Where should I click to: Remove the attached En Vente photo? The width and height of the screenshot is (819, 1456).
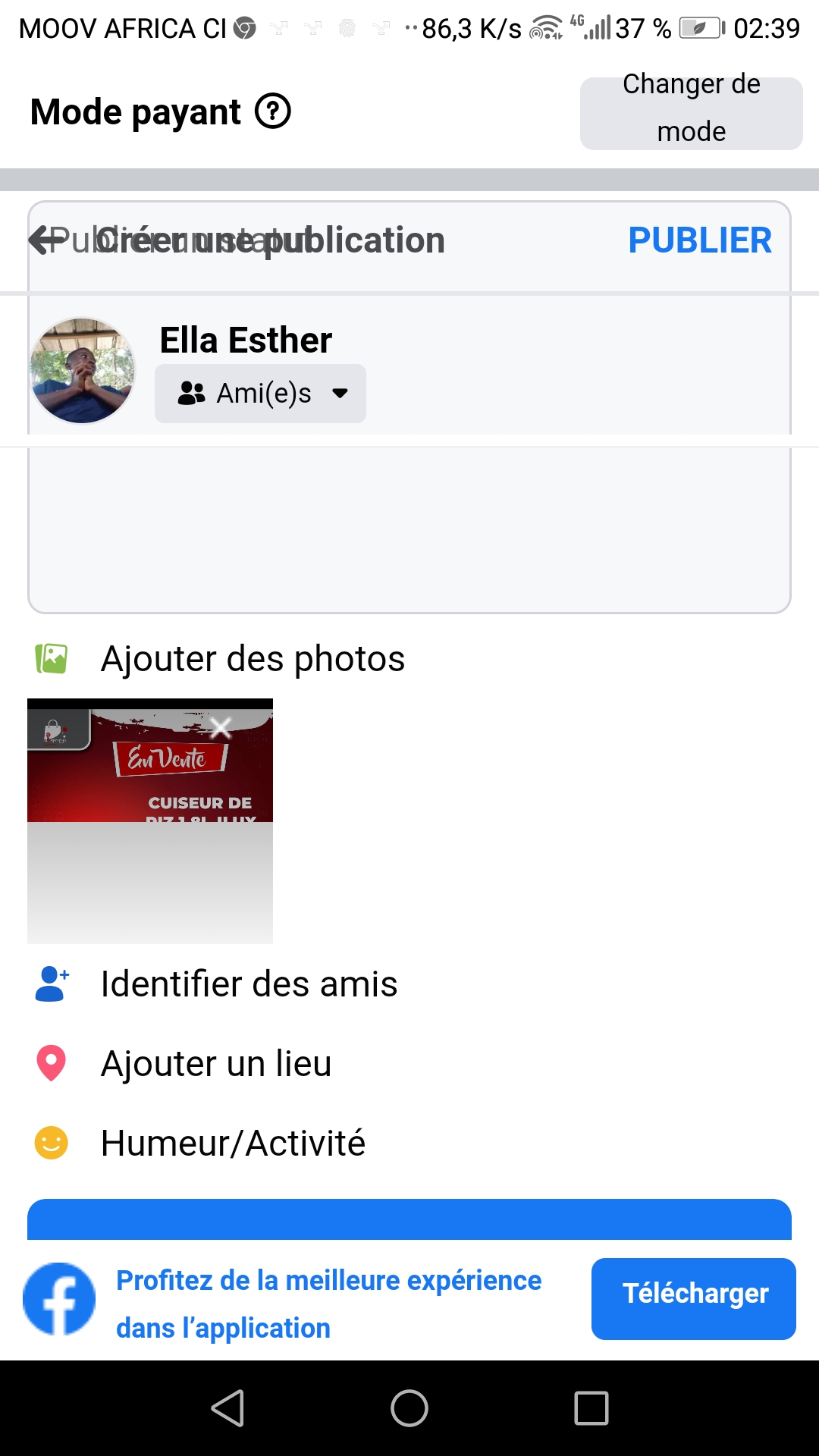click(x=221, y=728)
